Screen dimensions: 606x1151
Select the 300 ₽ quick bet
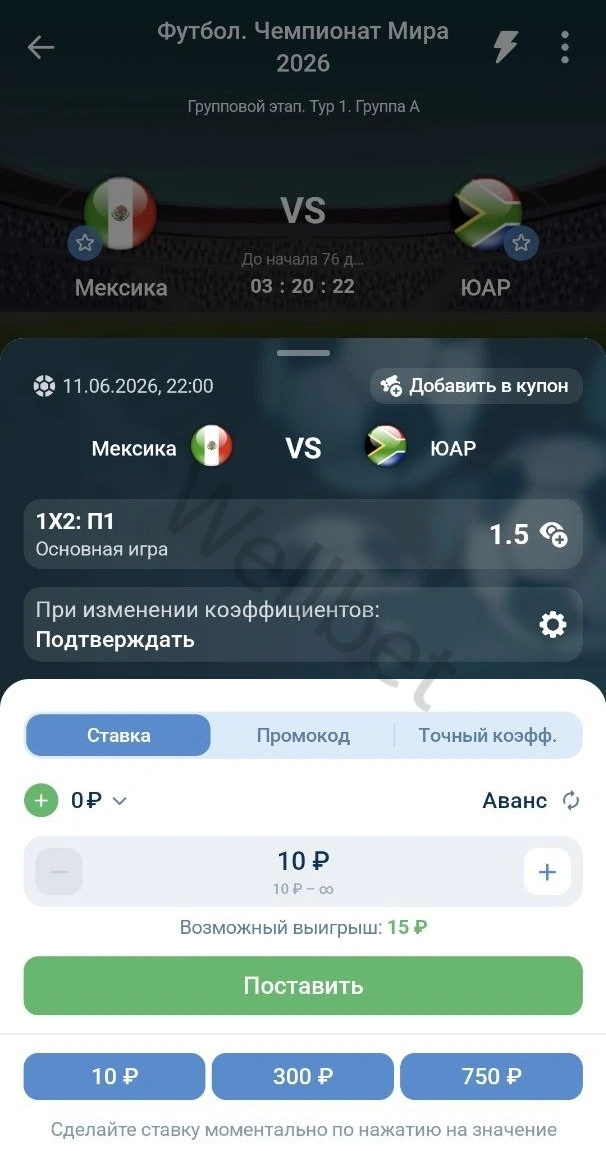(x=303, y=1076)
